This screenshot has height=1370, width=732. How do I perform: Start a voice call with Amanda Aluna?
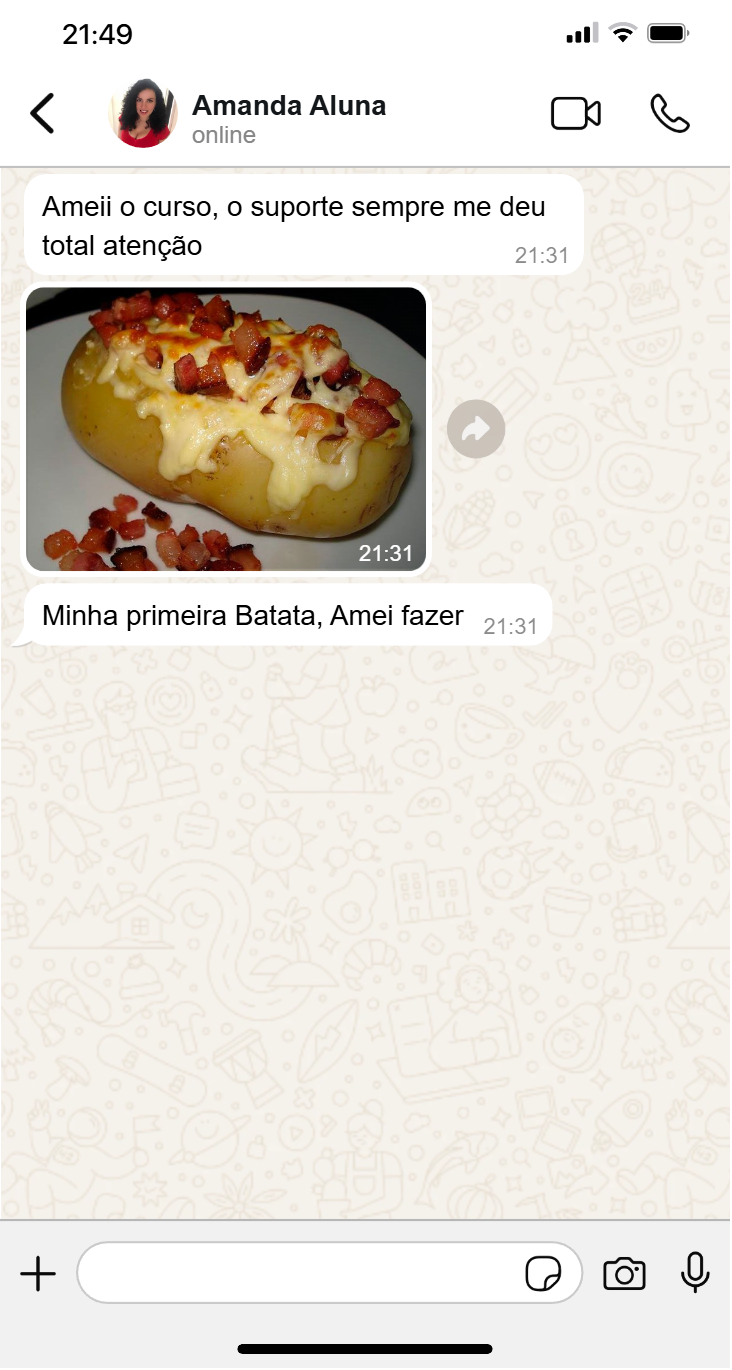pos(670,114)
